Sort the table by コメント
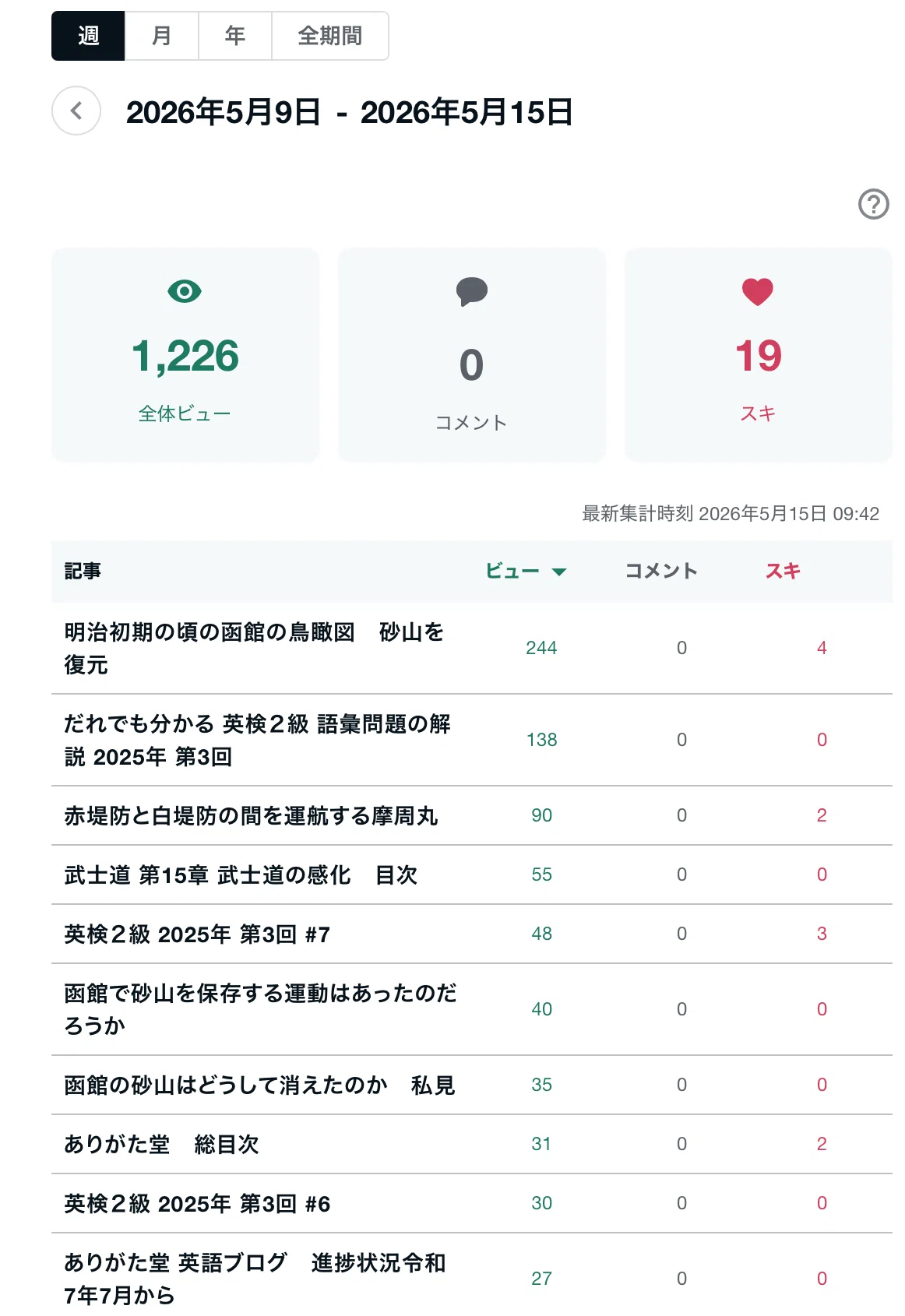The width and height of the screenshot is (905, 1316). (661, 571)
